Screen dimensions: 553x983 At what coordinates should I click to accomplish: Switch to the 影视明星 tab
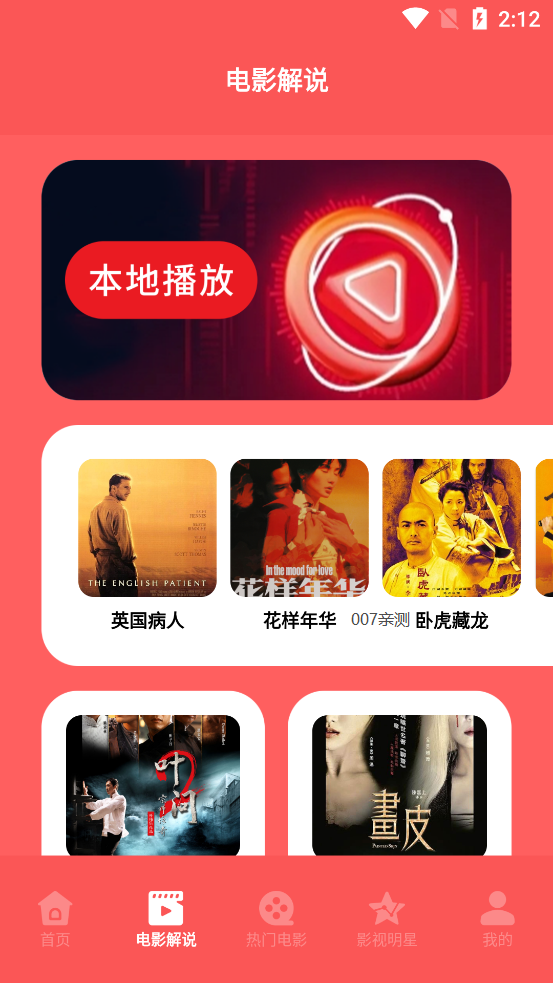[387, 919]
